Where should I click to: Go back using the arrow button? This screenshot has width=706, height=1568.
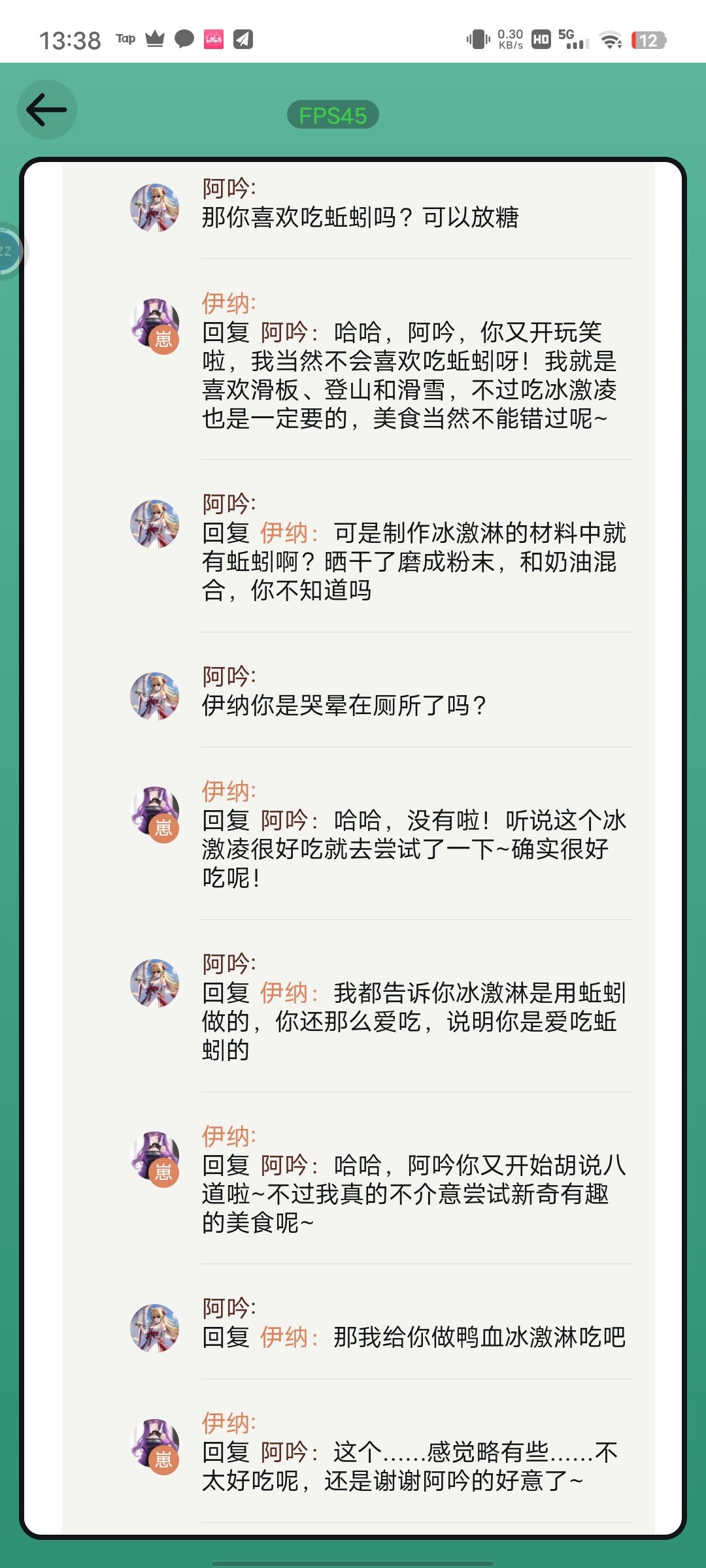click(x=46, y=110)
